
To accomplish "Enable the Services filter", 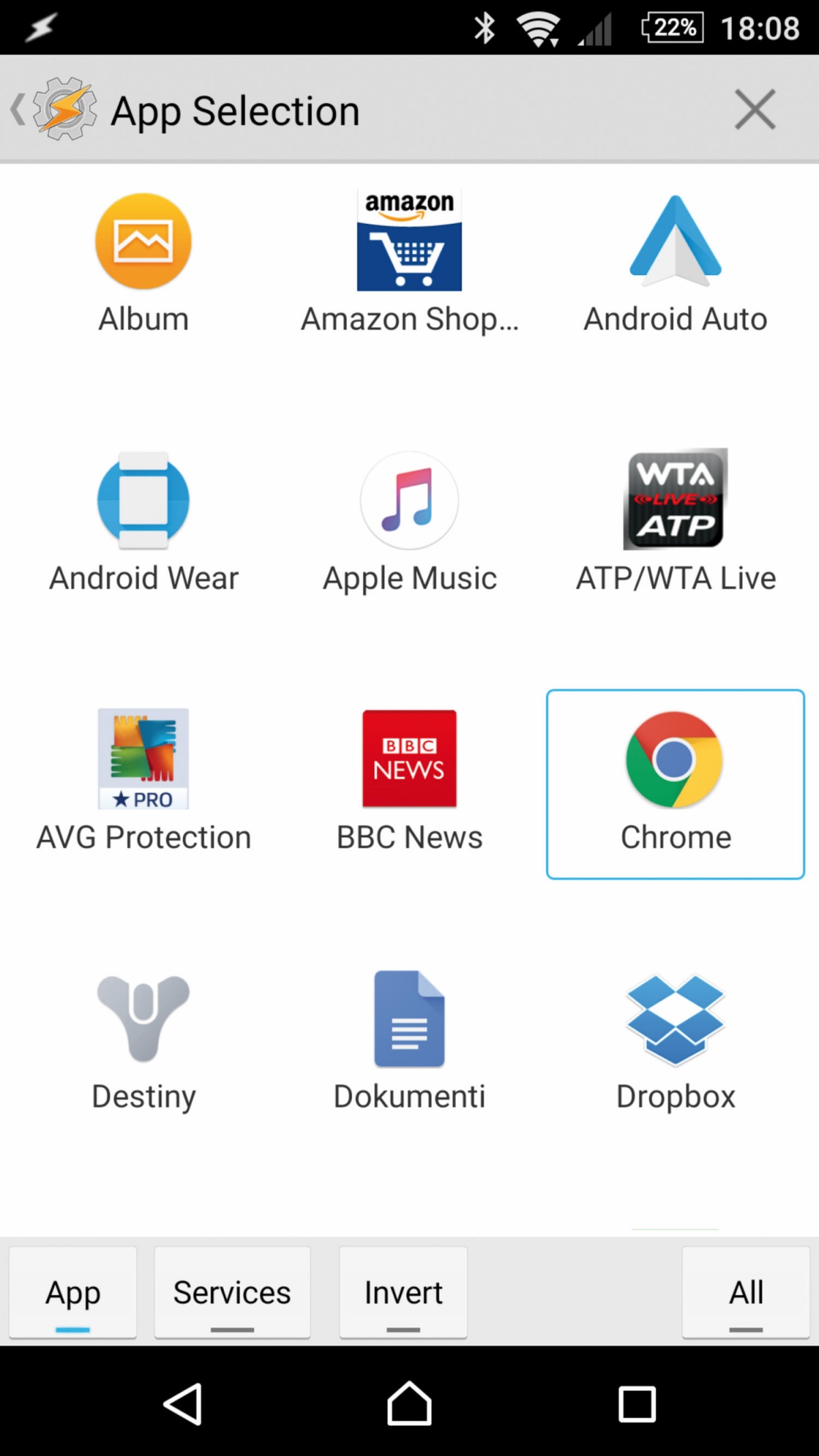I will click(232, 1292).
